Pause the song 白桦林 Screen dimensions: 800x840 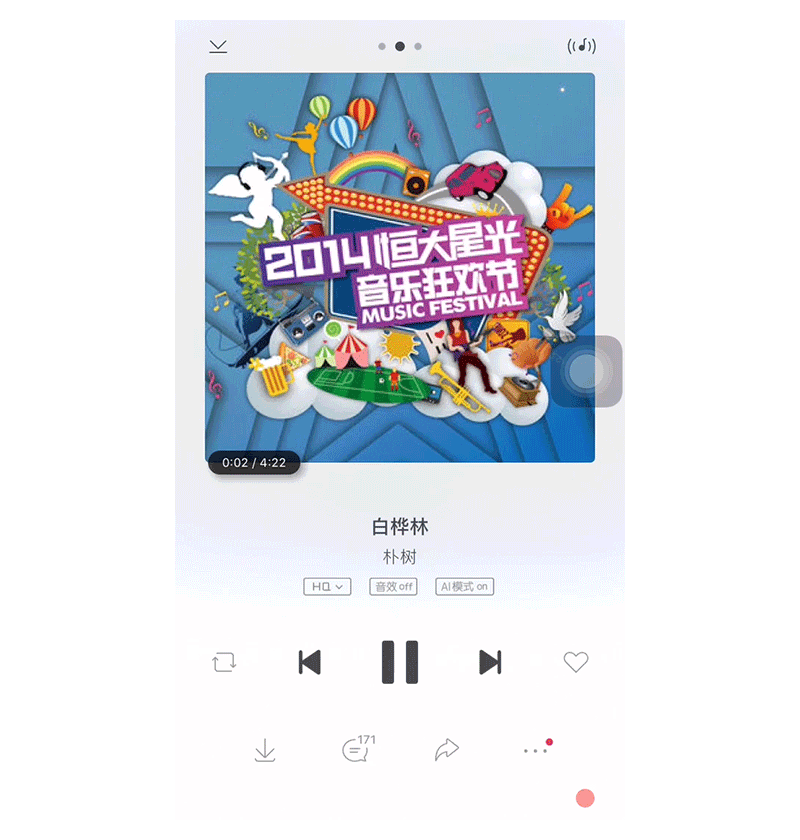pyautogui.click(x=400, y=662)
